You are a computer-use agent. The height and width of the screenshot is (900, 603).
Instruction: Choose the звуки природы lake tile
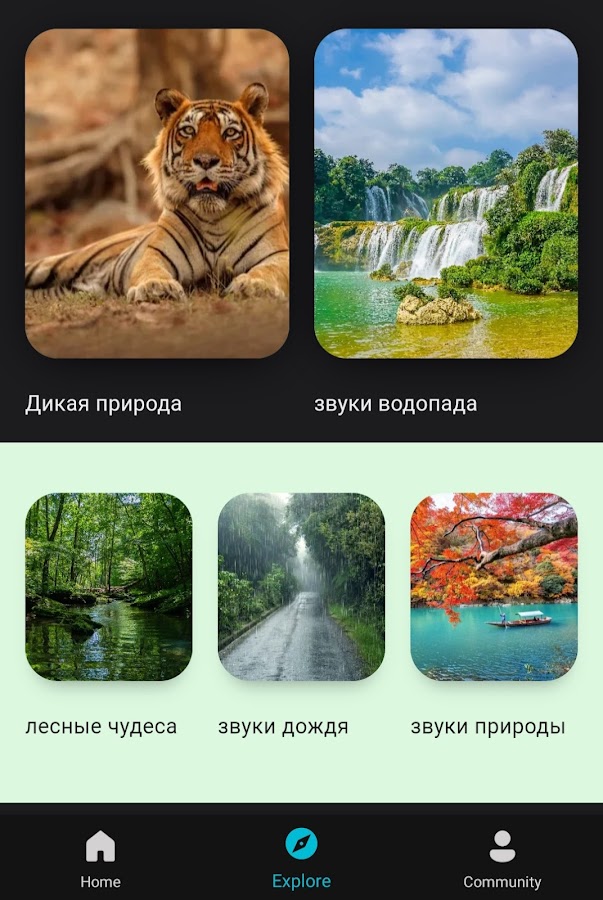click(494, 586)
